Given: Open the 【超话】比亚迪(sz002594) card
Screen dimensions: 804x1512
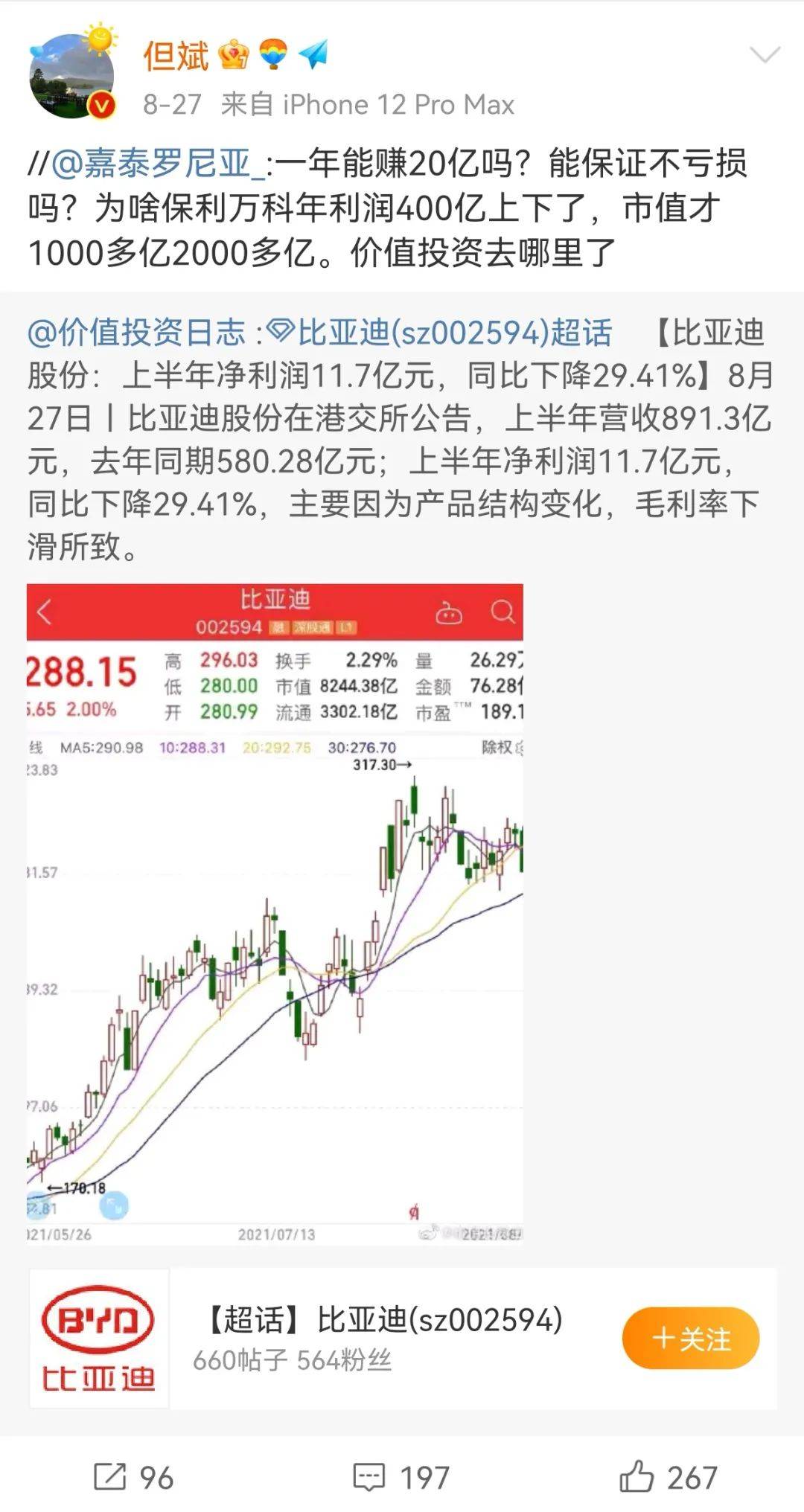Looking at the screenshot, I should pyautogui.click(x=383, y=1339).
